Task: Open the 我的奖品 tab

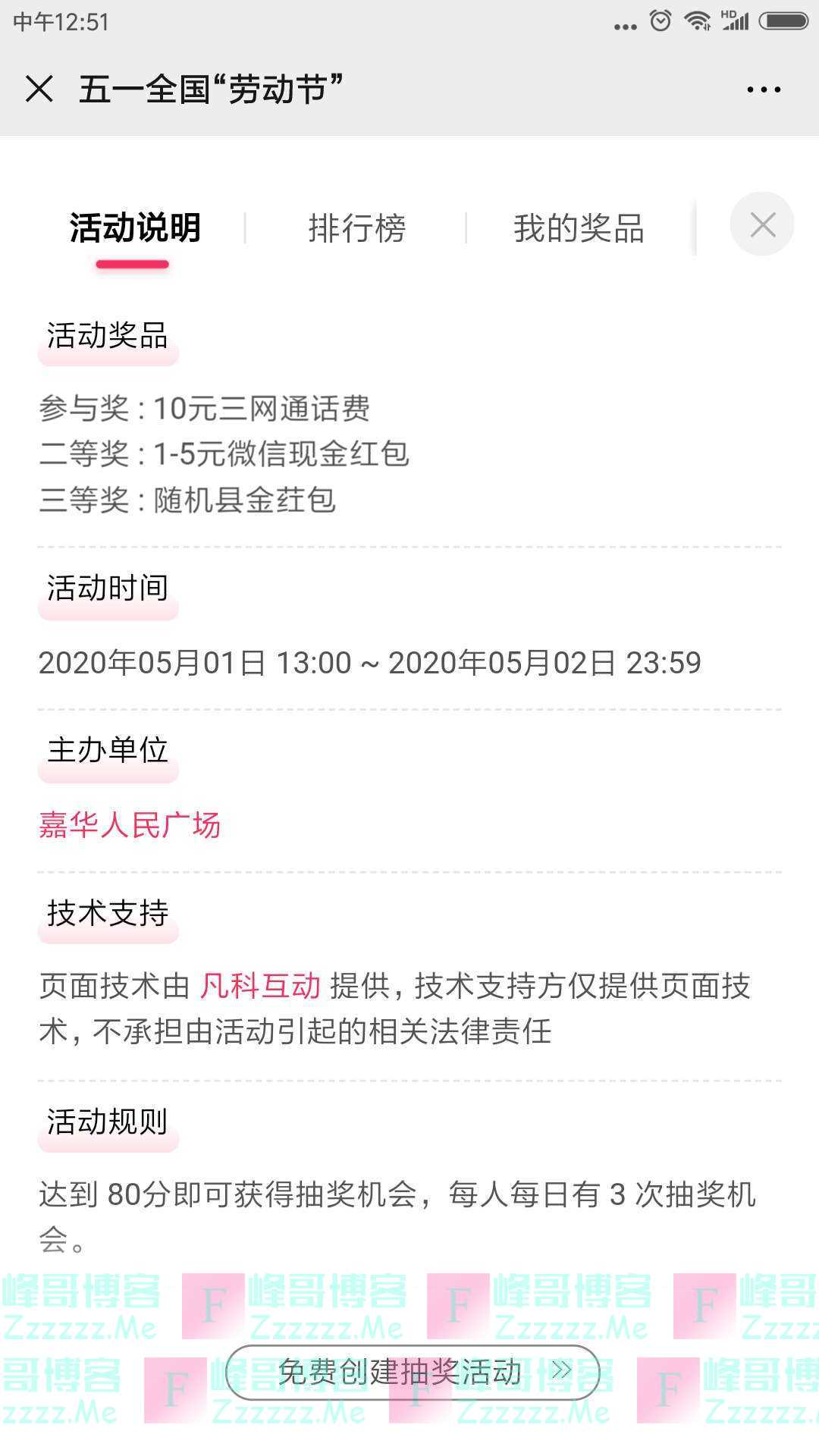Action: coord(579,227)
